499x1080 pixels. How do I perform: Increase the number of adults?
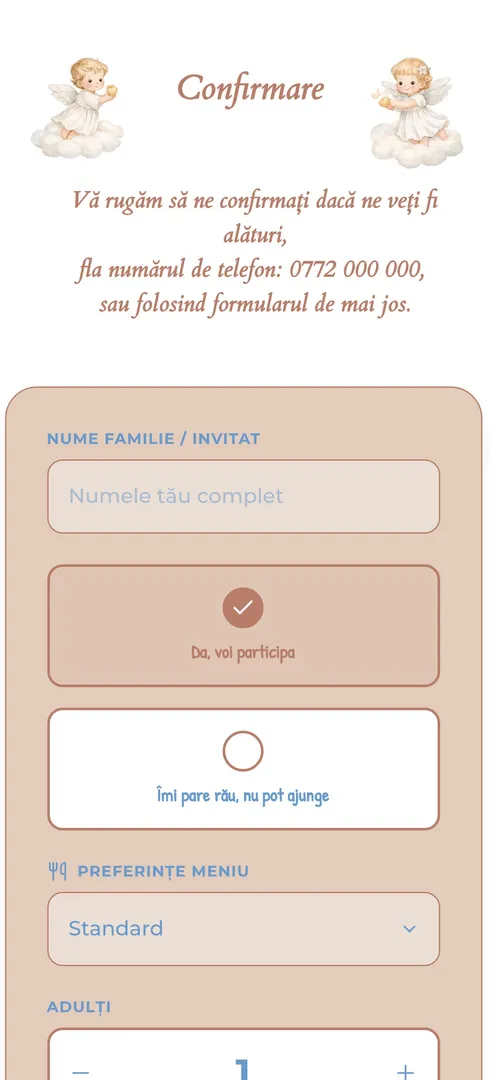[405, 1071]
